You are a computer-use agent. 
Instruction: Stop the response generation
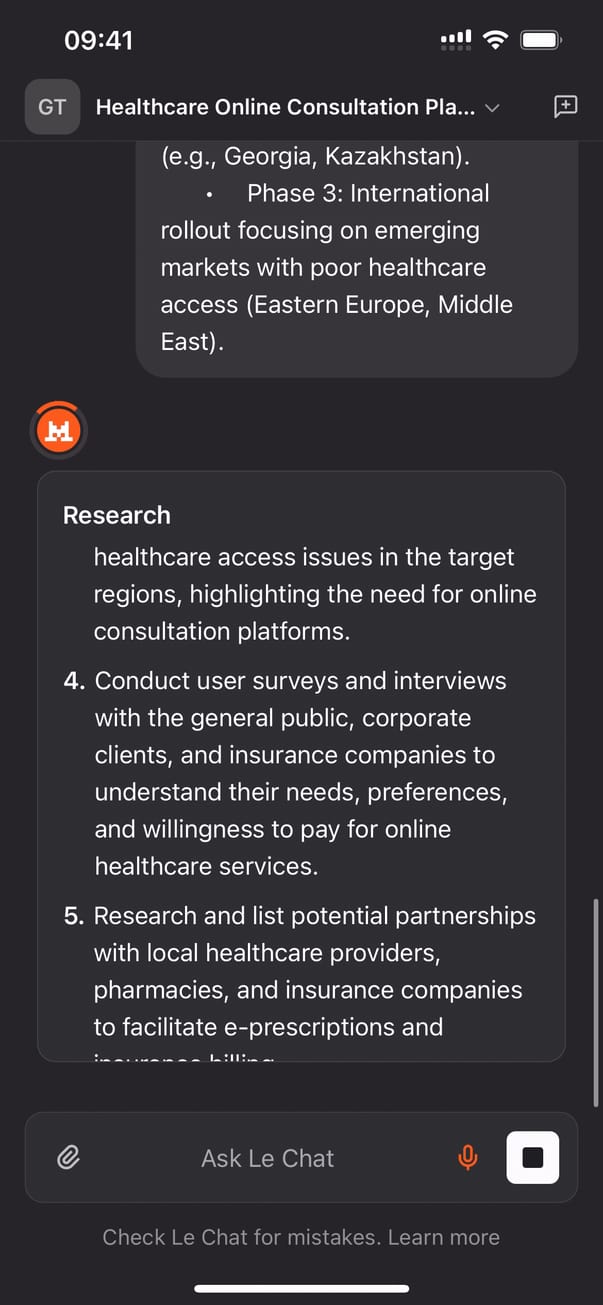(533, 1158)
